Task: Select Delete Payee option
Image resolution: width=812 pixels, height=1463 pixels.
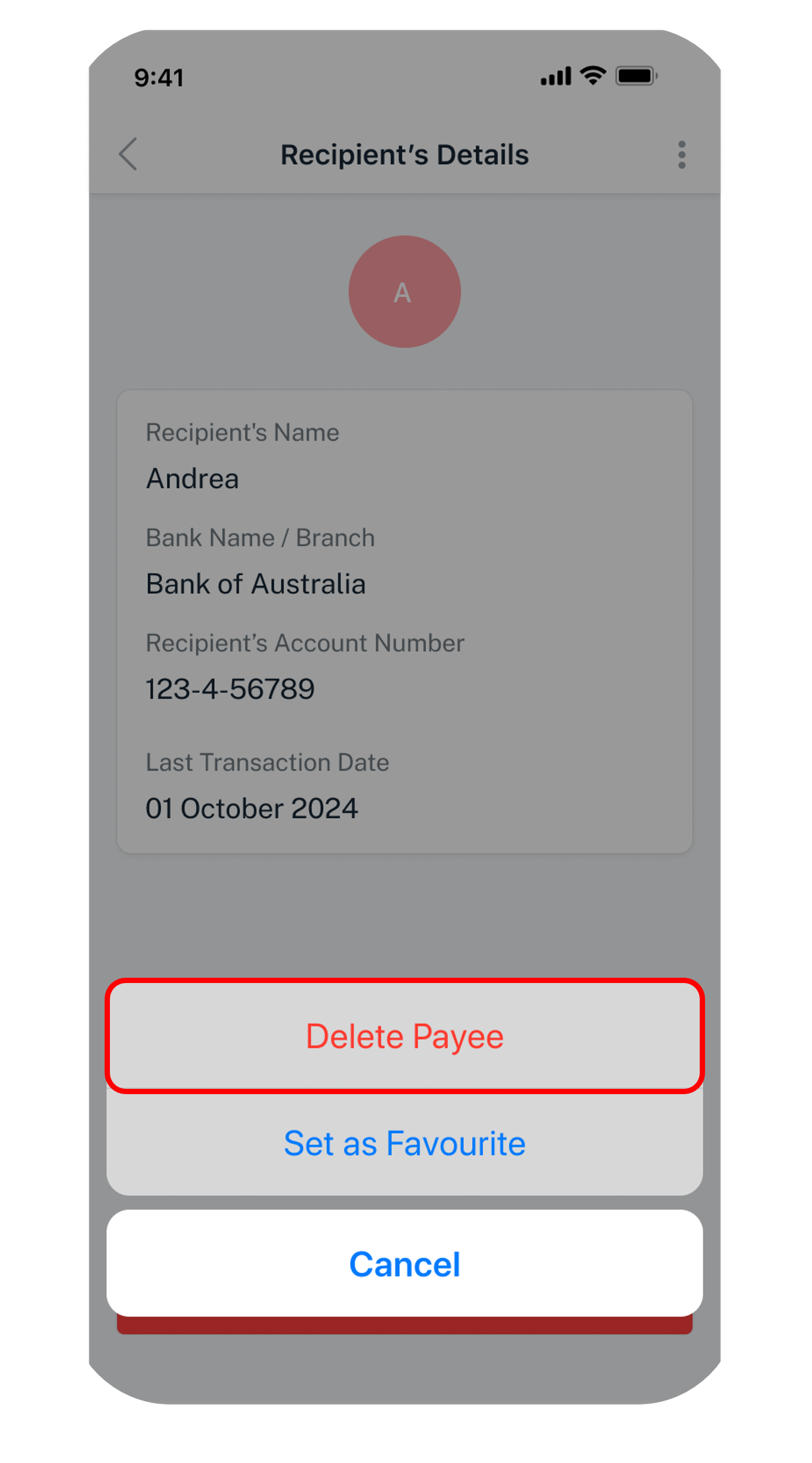Action: click(405, 1036)
